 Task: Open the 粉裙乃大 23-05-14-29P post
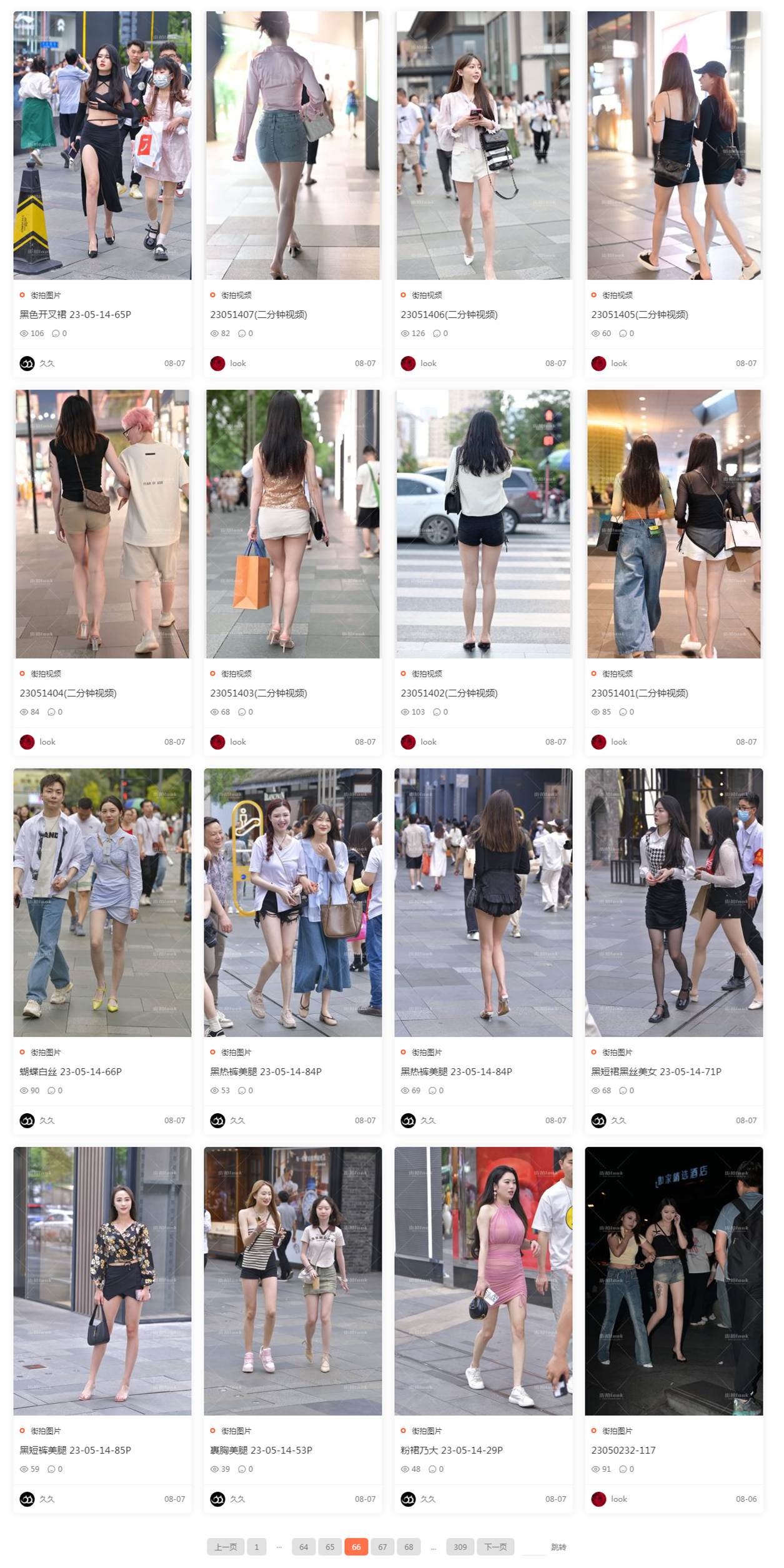pyautogui.click(x=451, y=1450)
